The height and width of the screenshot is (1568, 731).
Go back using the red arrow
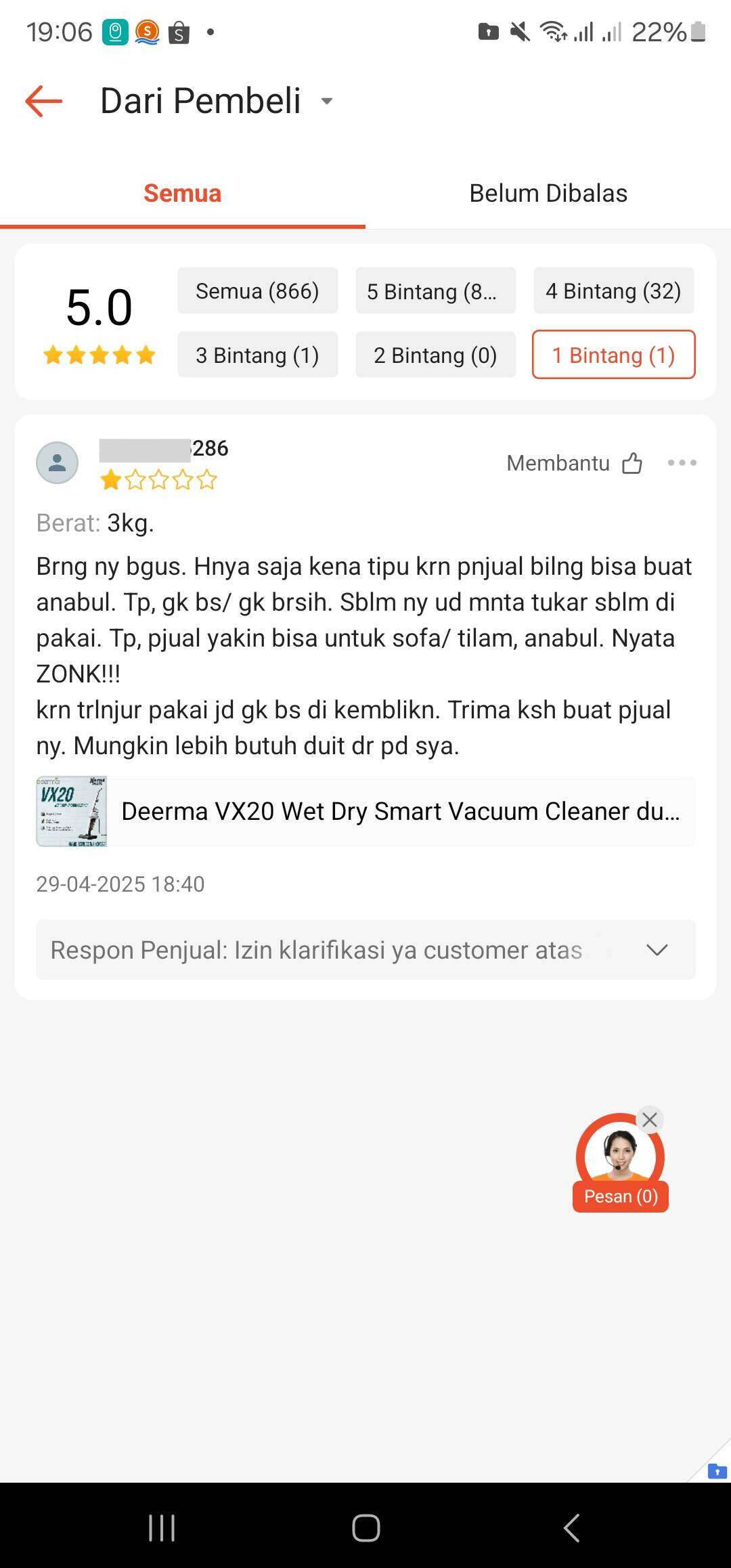44,102
